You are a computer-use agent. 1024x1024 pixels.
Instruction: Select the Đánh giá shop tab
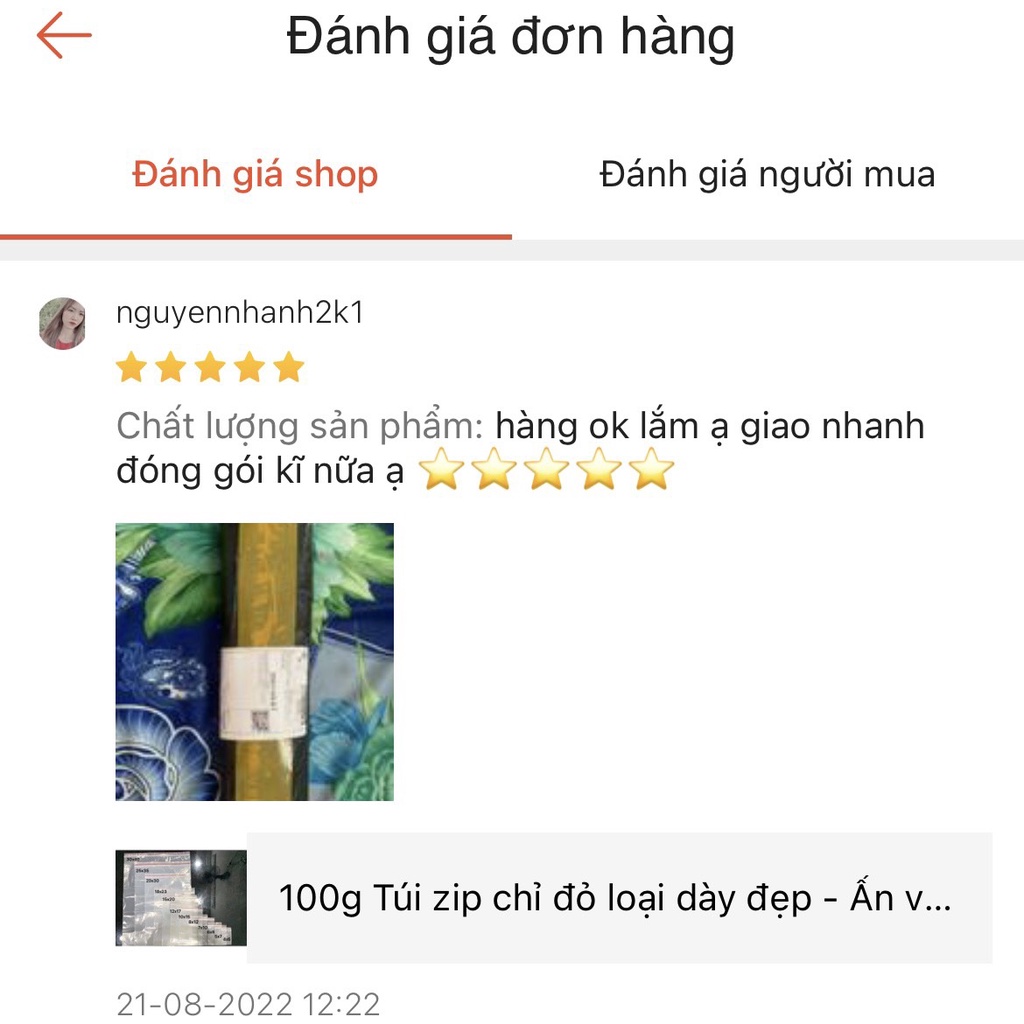point(255,175)
